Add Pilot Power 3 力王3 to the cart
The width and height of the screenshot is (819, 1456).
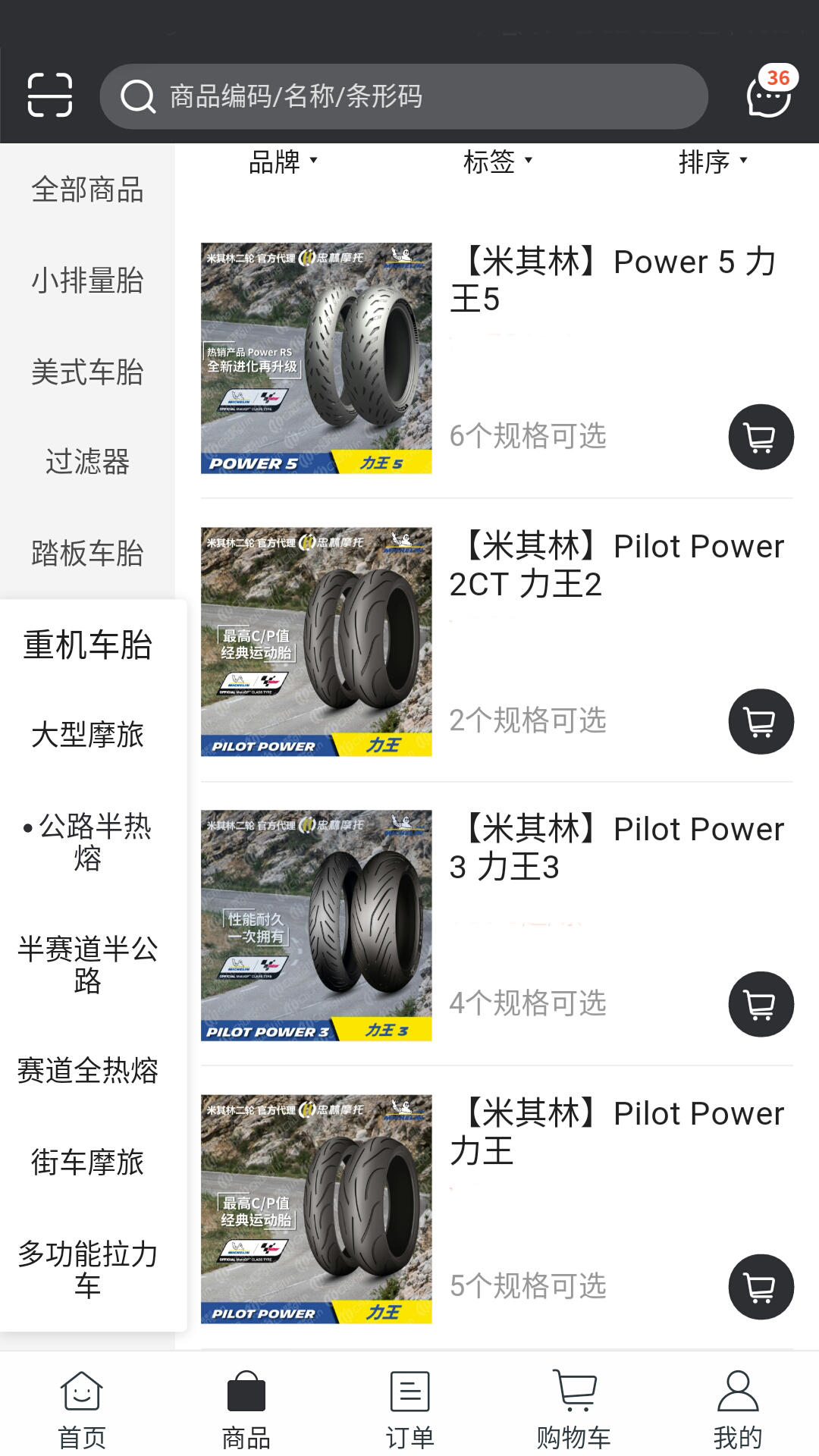pos(760,1003)
